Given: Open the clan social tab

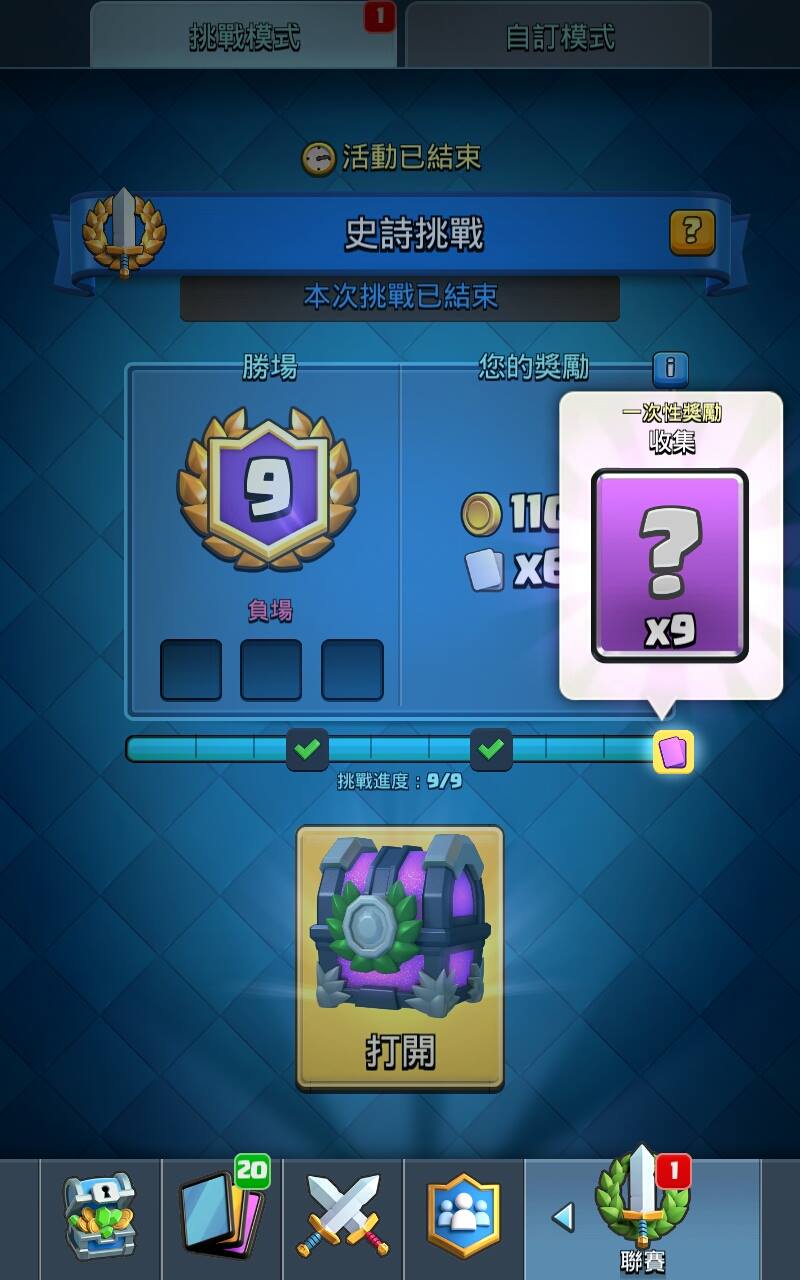Looking at the screenshot, I should (463, 1216).
